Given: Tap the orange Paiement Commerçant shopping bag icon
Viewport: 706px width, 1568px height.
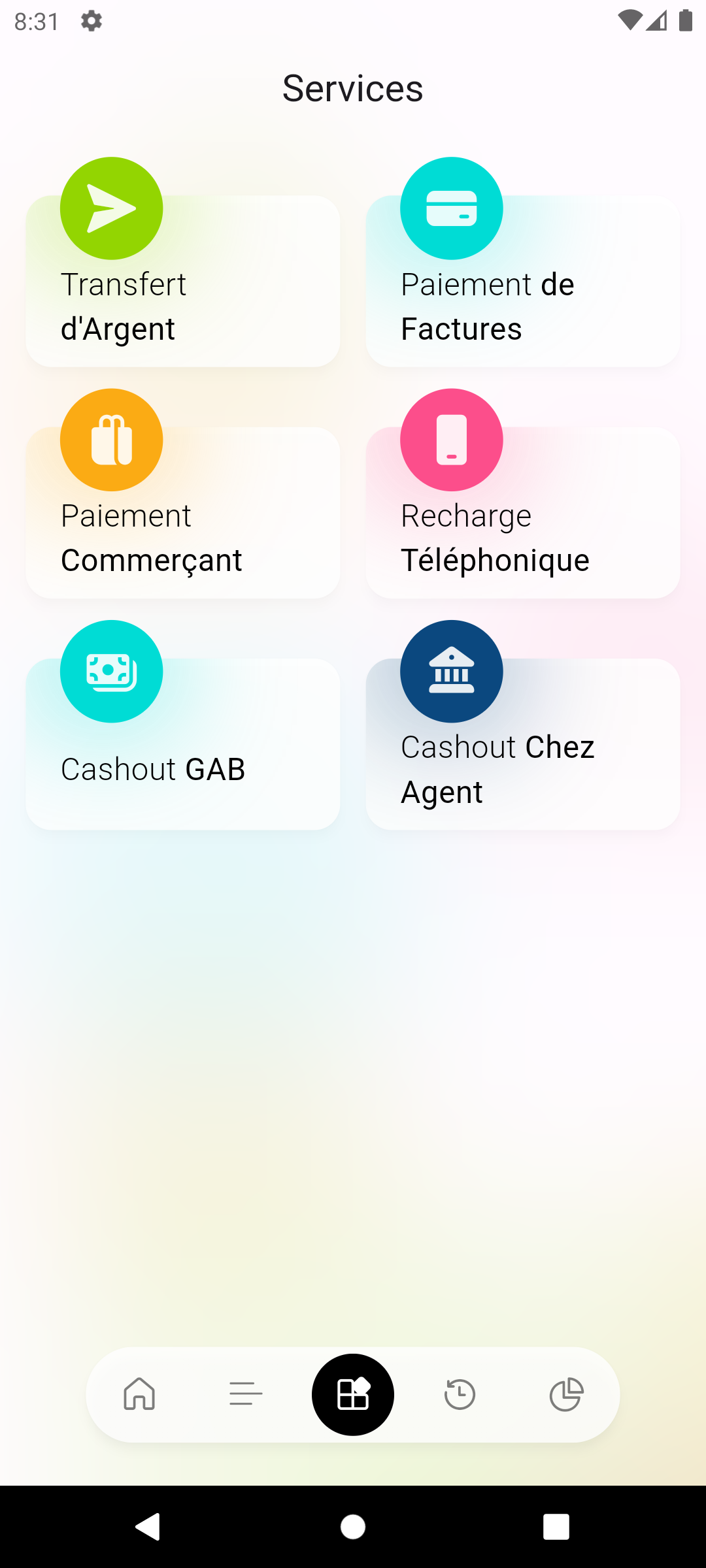Looking at the screenshot, I should pos(111,439).
